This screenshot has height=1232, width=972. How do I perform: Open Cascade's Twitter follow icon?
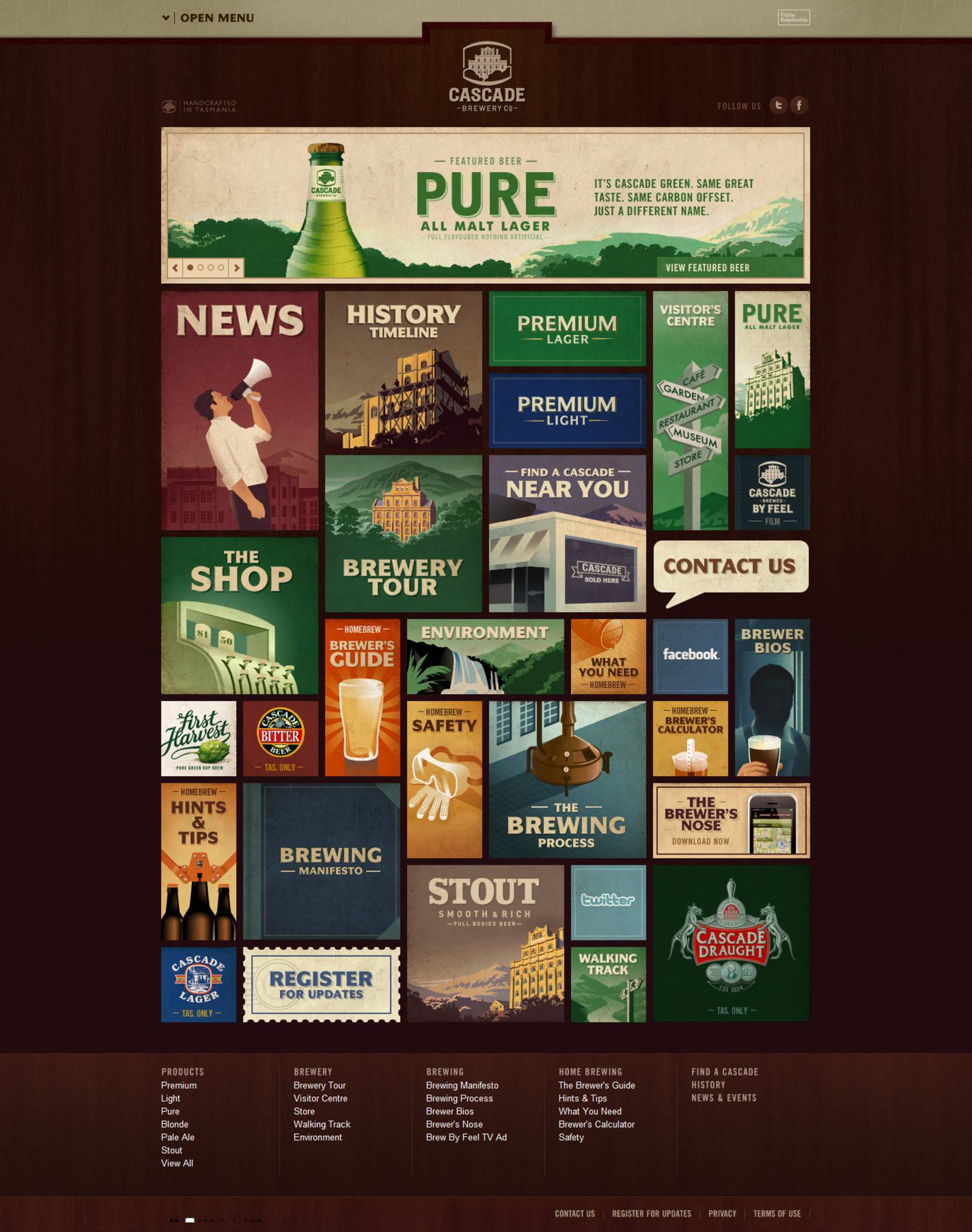point(778,105)
